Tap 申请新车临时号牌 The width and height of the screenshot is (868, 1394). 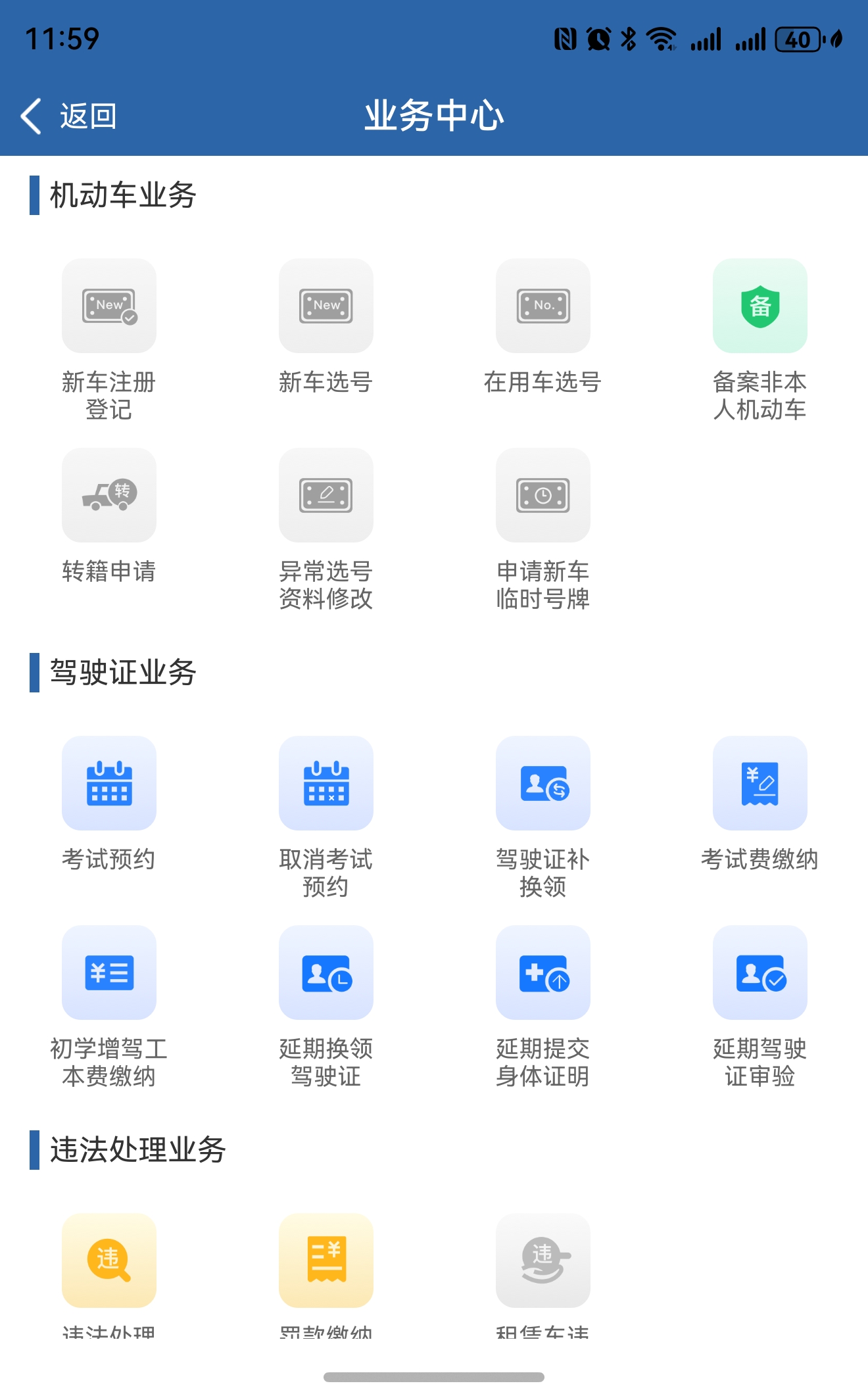click(543, 496)
